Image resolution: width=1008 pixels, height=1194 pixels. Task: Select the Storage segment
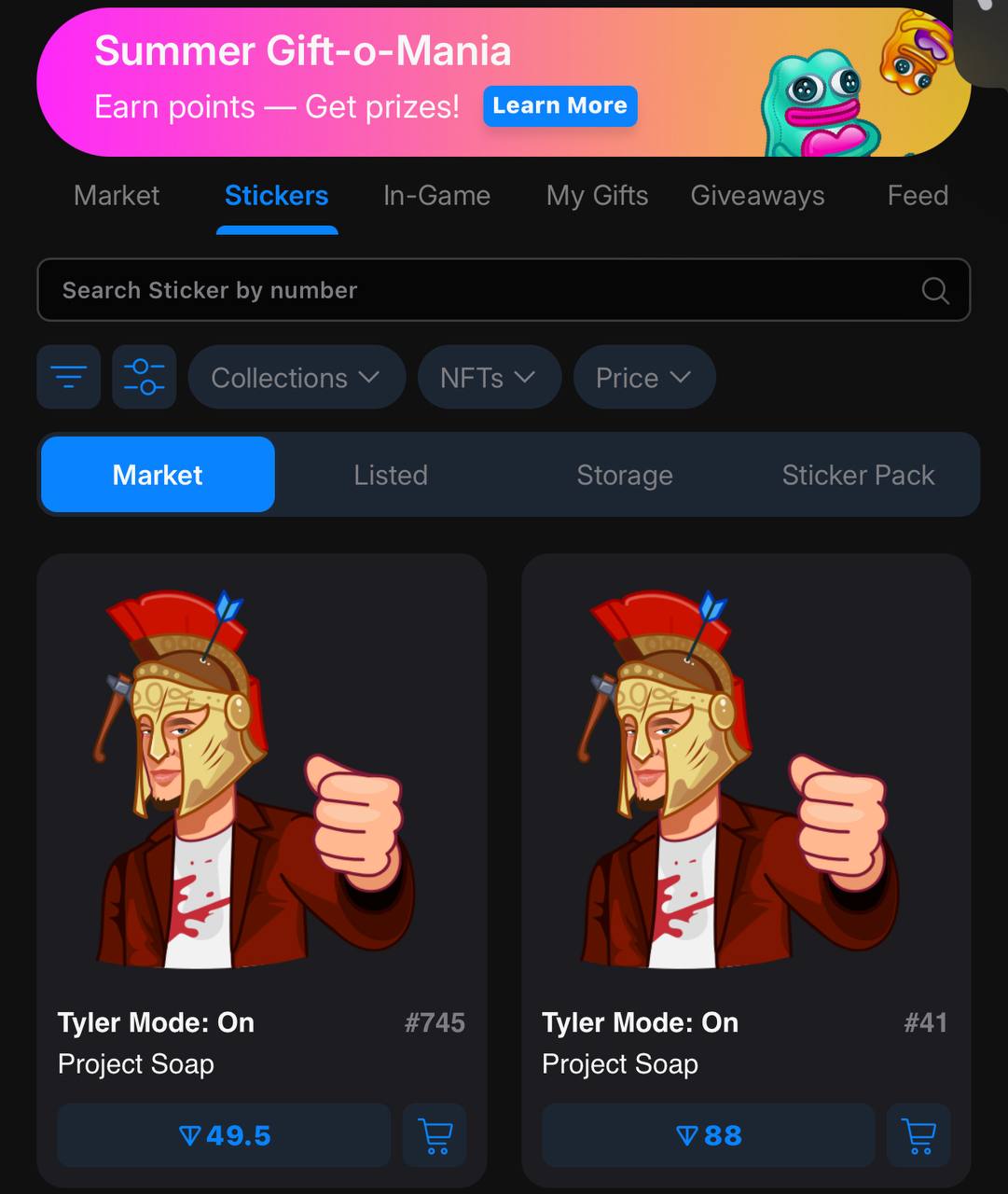(x=624, y=475)
